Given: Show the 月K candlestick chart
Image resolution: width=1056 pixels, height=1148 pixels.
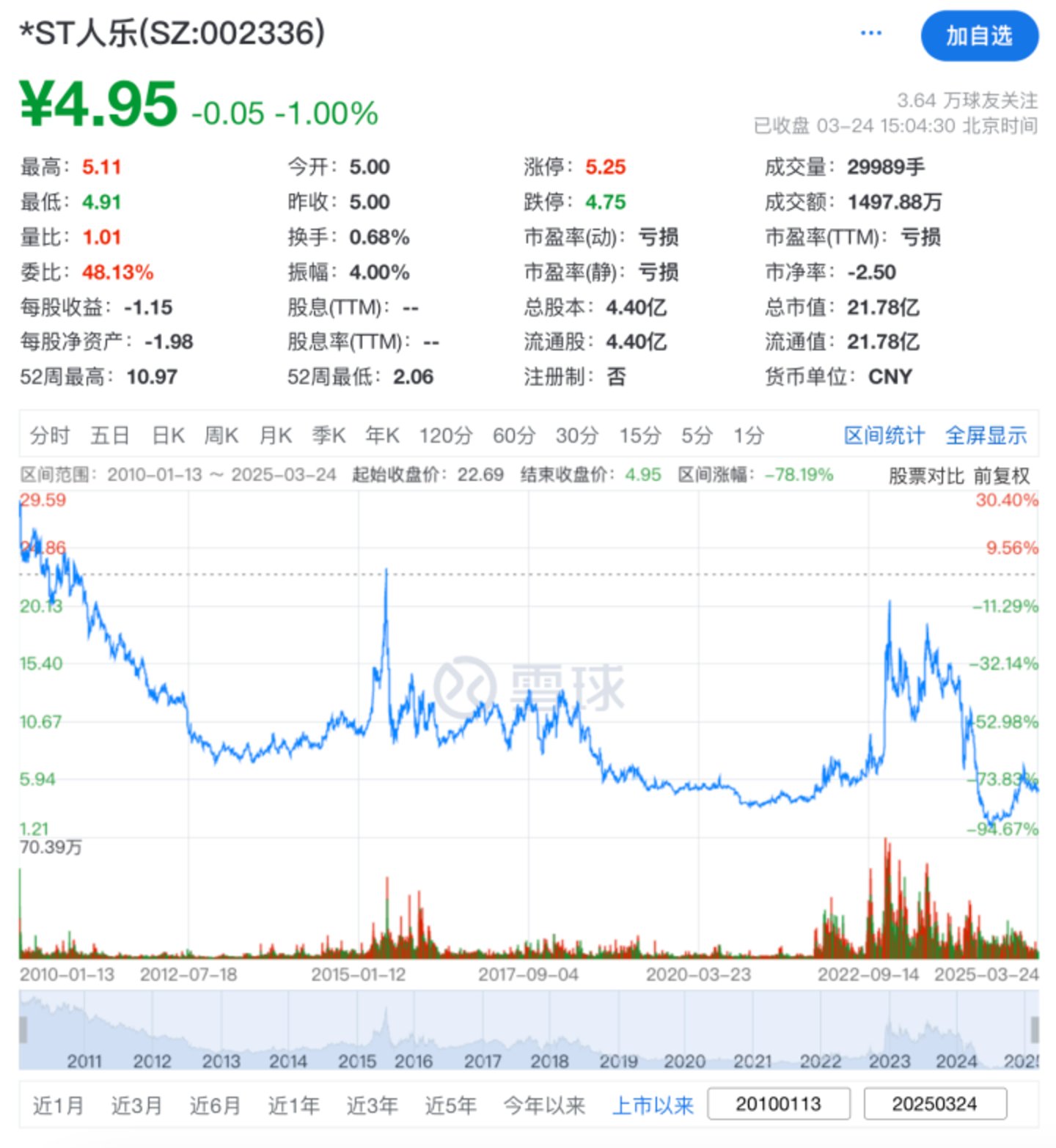Looking at the screenshot, I should pos(276,435).
